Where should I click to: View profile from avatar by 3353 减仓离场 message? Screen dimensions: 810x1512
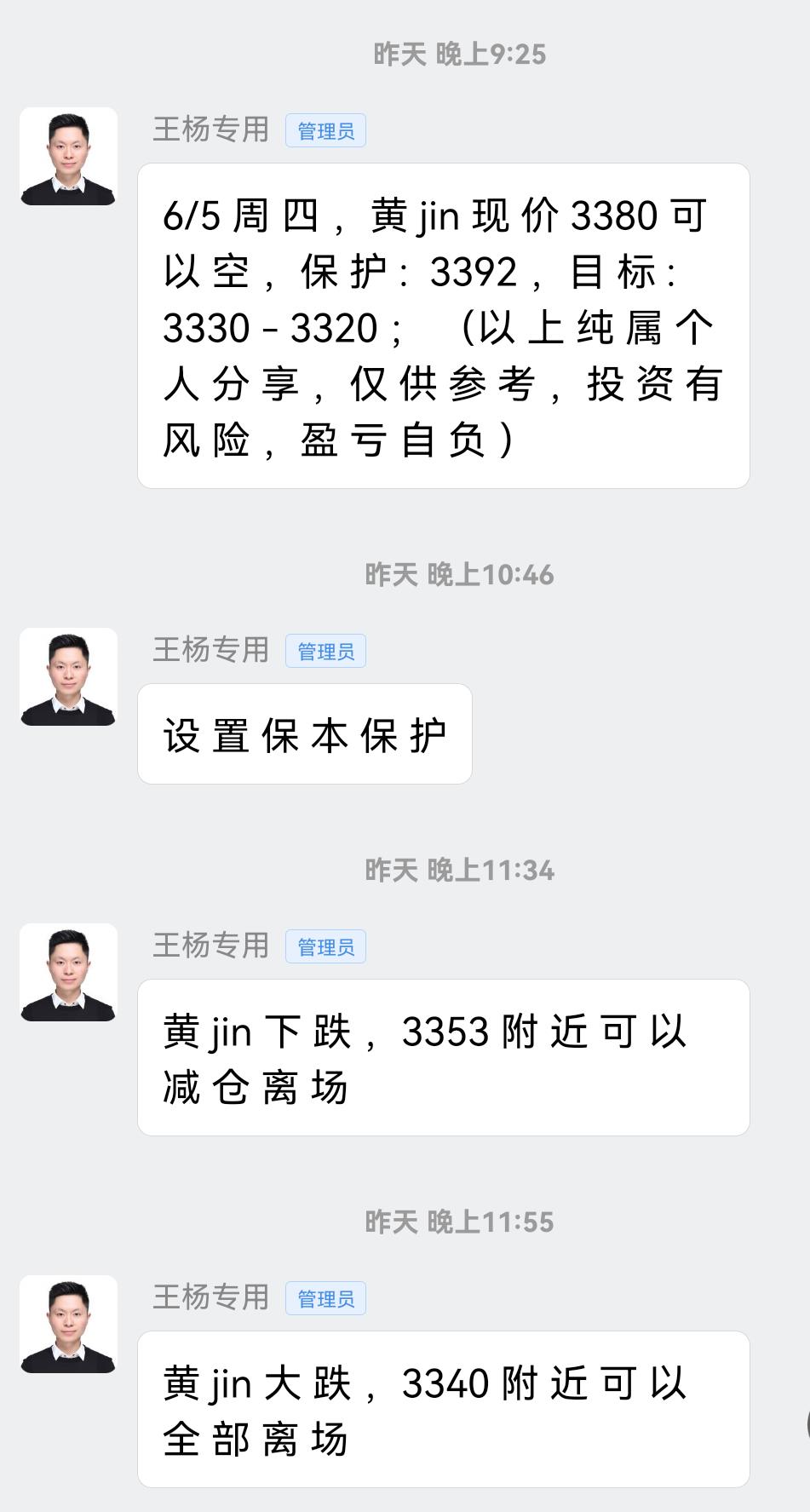click(x=68, y=972)
